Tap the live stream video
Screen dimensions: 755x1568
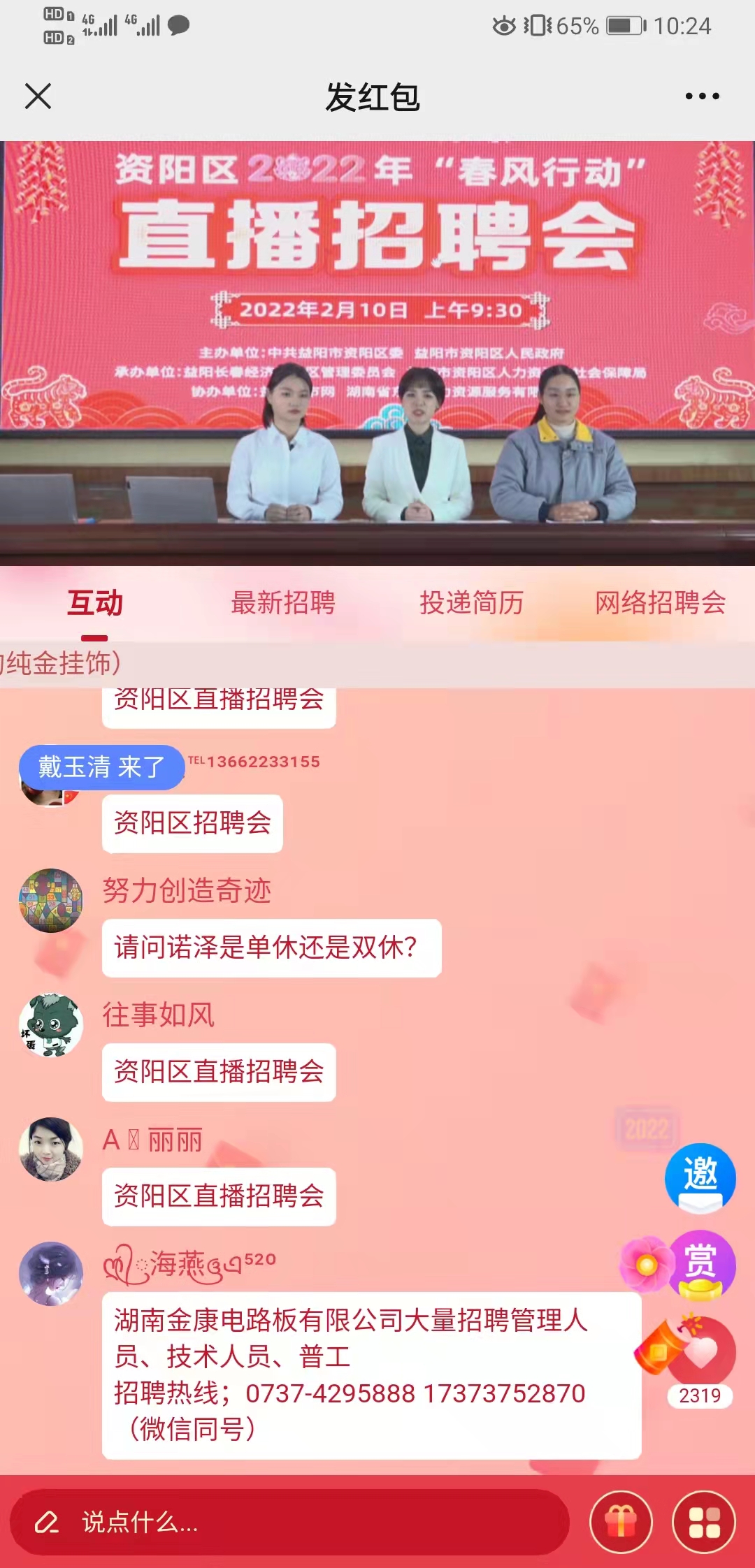[377, 353]
